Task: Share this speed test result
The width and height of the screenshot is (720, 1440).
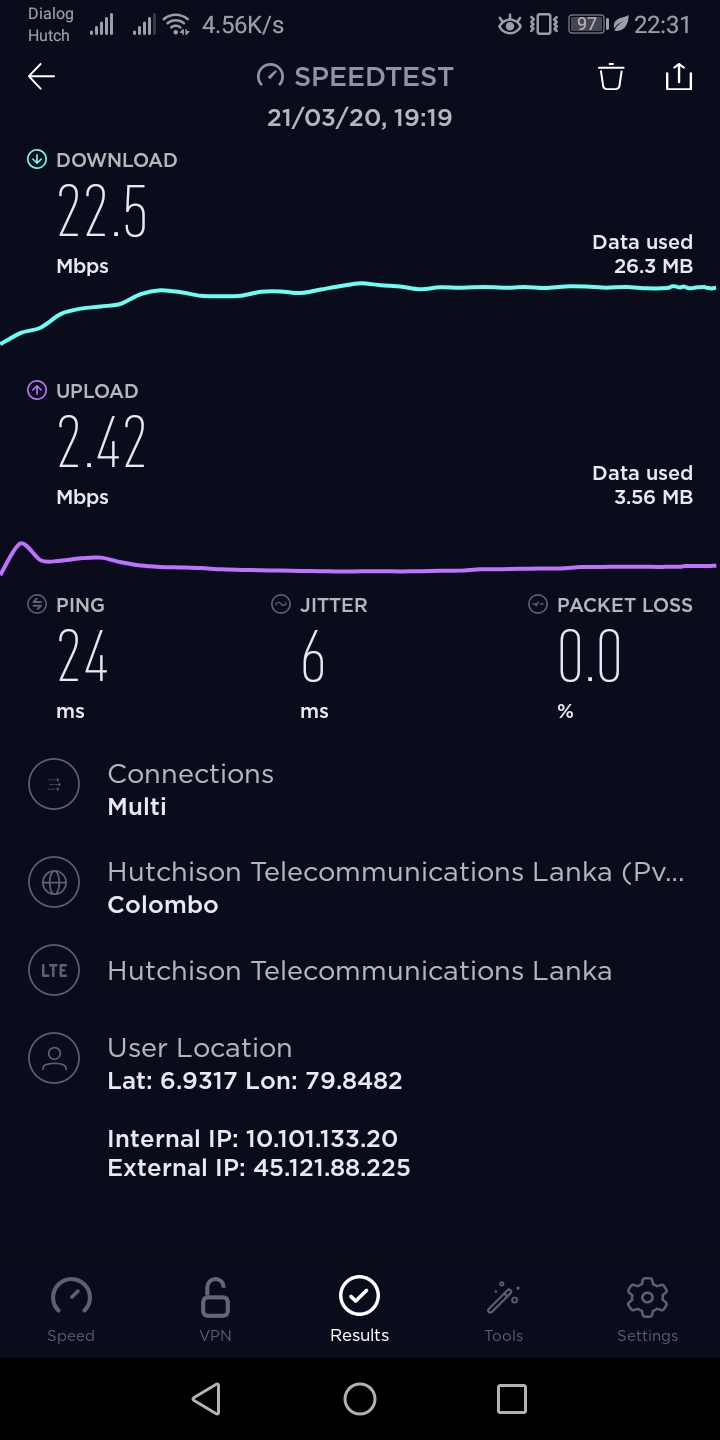Action: [679, 77]
